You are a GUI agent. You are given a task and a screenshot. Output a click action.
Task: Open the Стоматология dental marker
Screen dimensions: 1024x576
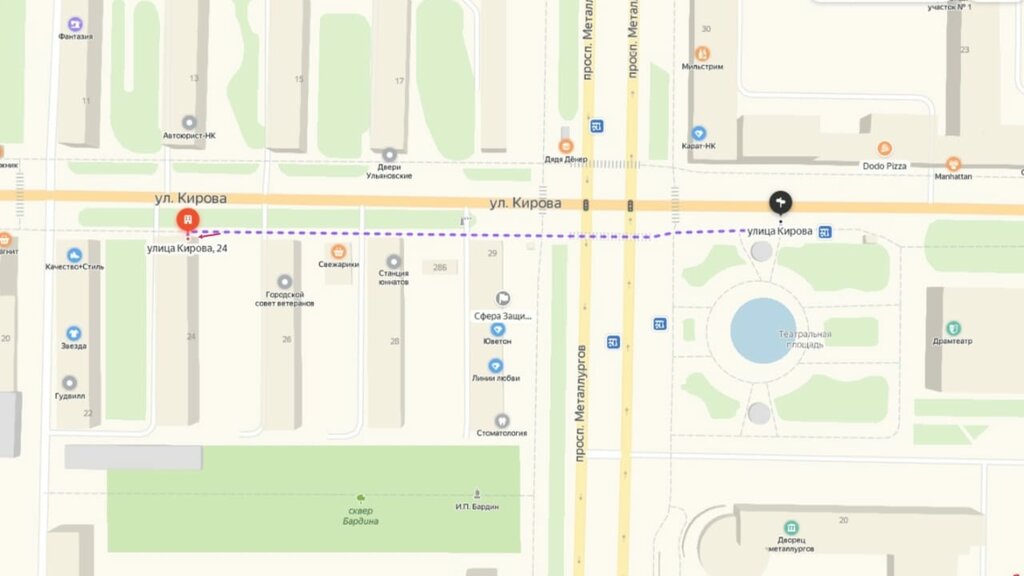pos(502,421)
